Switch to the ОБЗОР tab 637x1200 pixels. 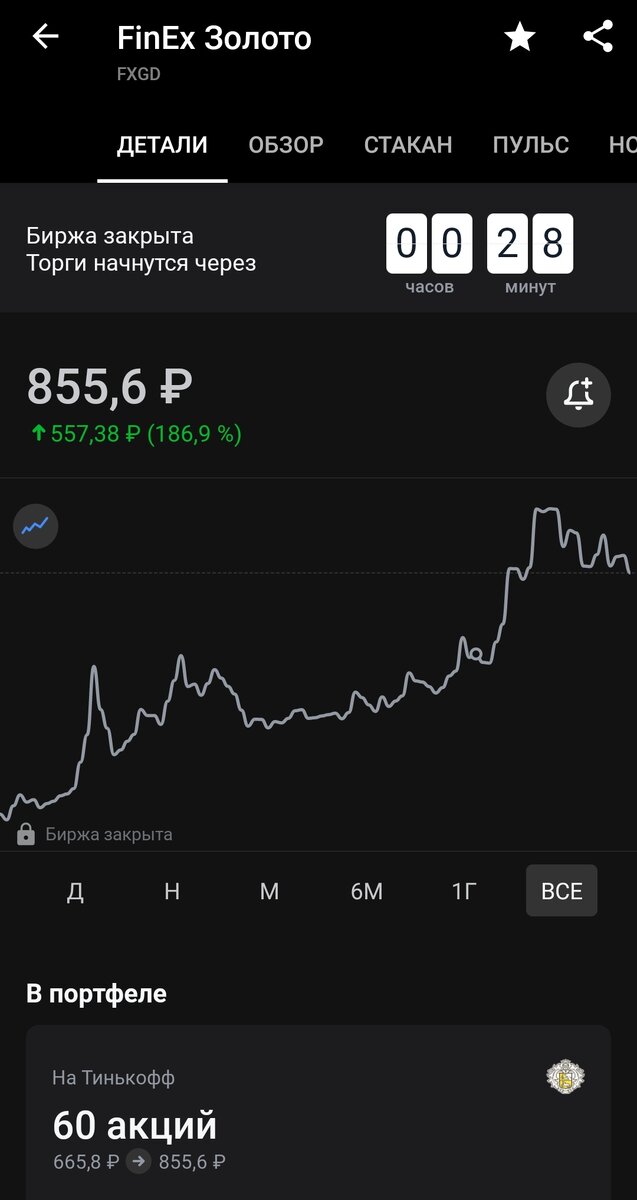pyautogui.click(x=286, y=145)
